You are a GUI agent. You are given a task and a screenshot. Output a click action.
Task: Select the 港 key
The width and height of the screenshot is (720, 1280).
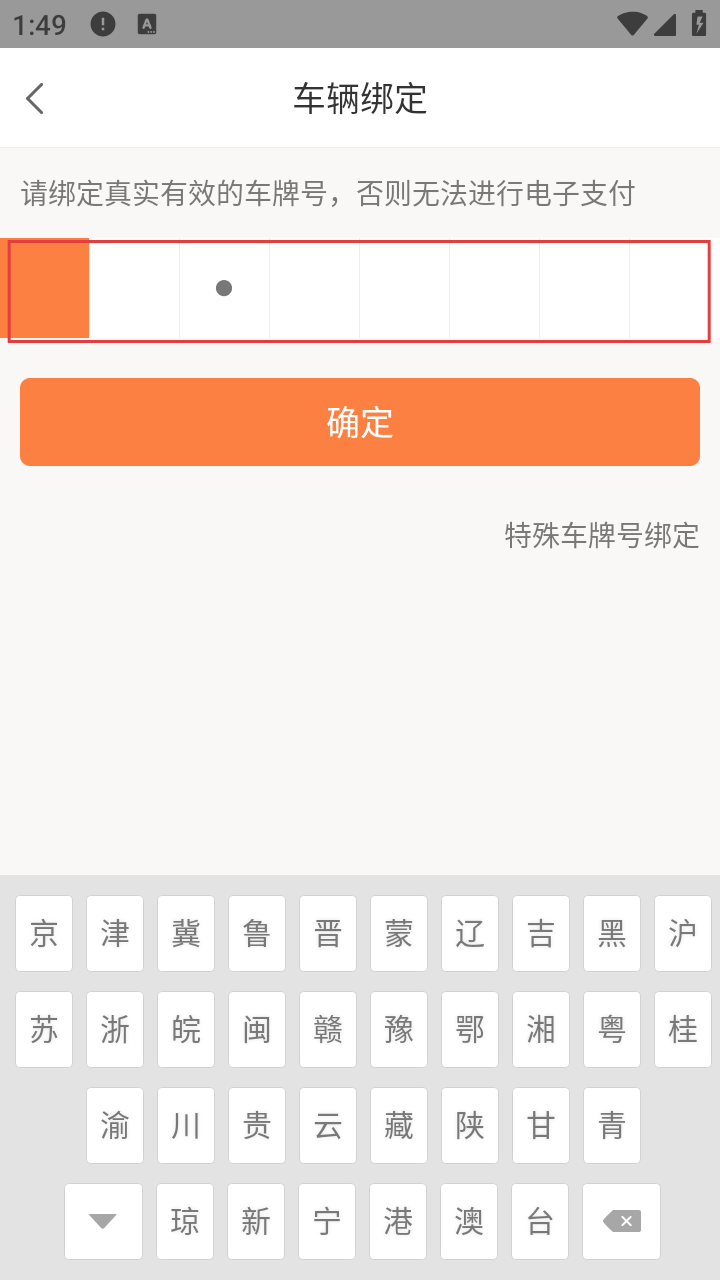pyautogui.click(x=398, y=1222)
